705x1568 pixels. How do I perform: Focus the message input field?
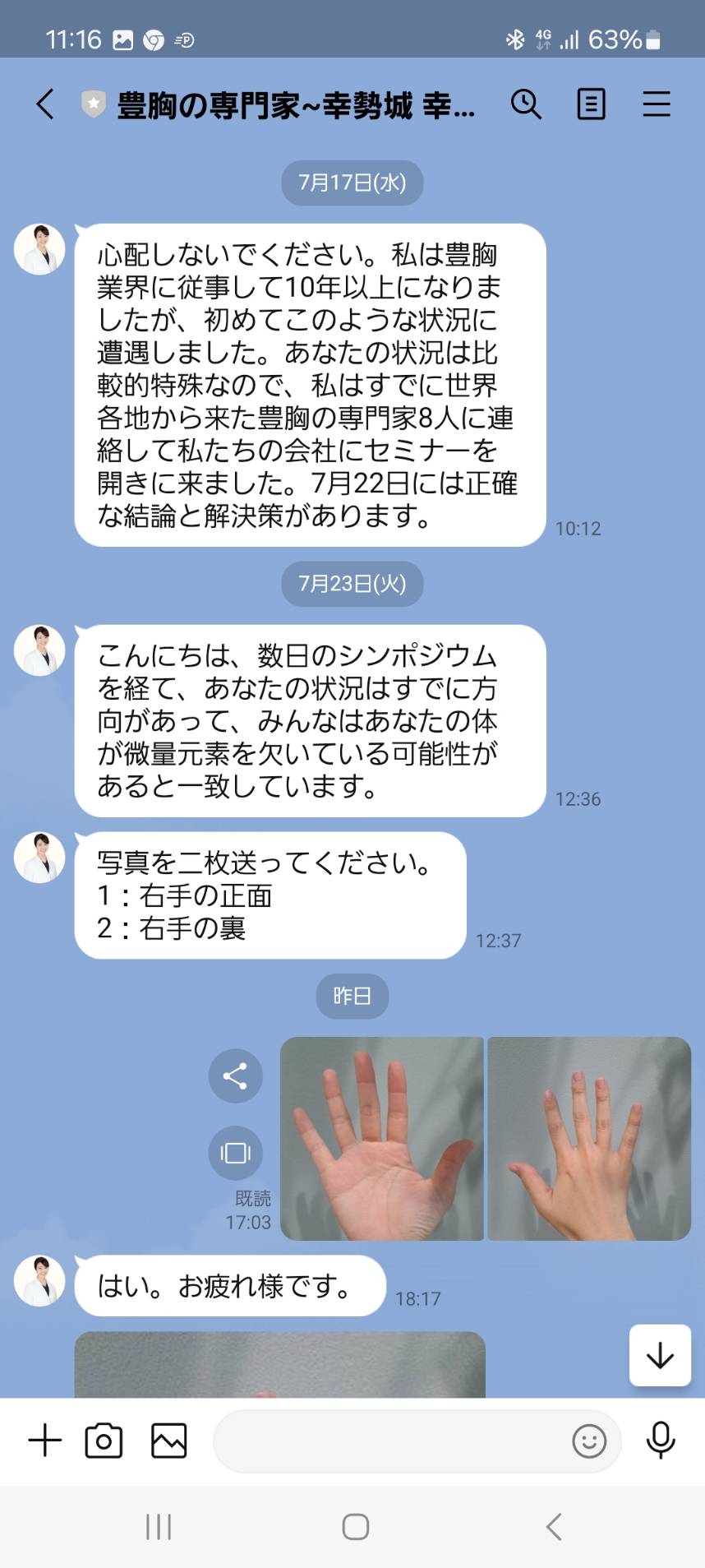391,1441
